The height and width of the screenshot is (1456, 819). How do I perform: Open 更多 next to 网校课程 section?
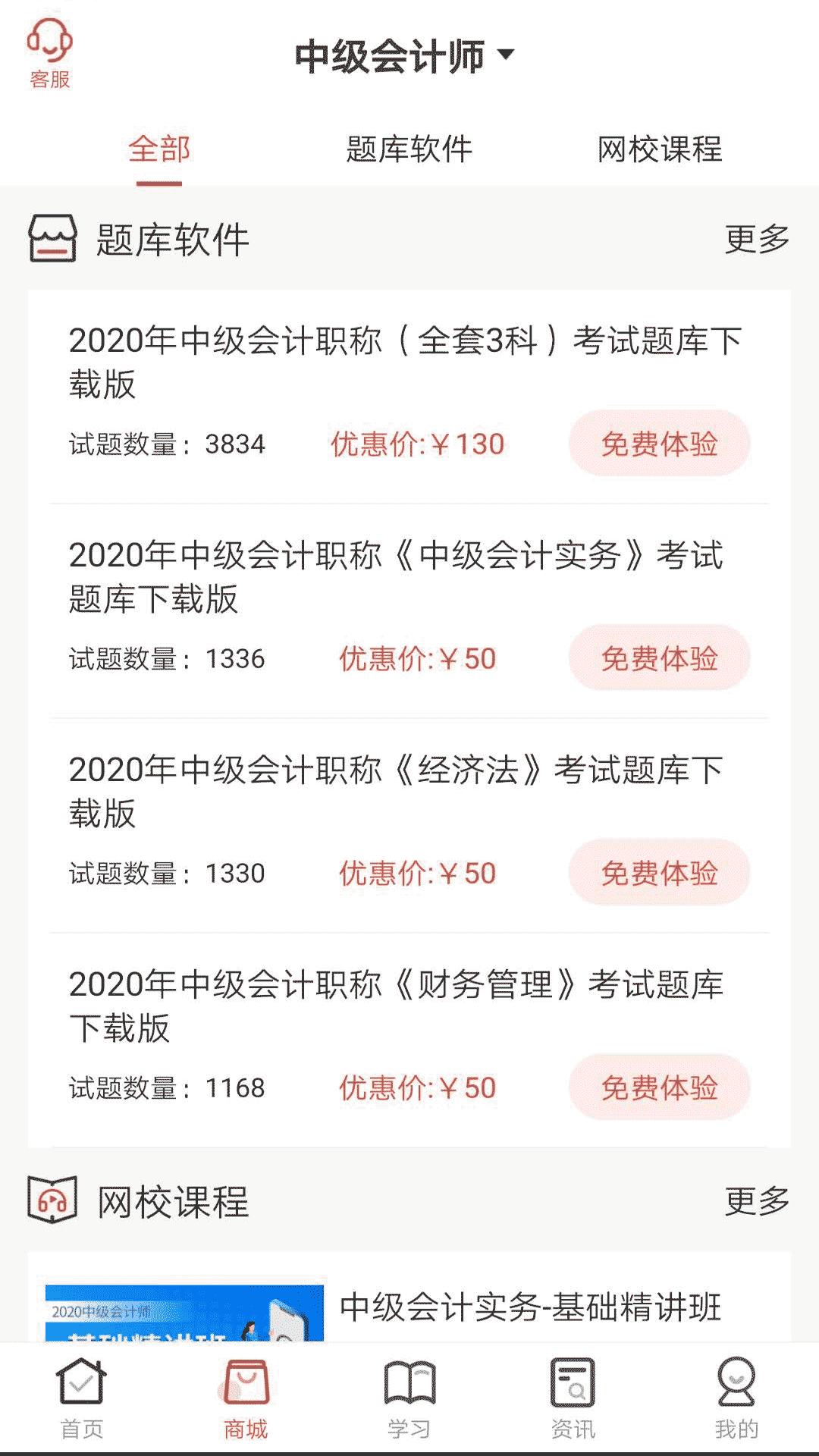pyautogui.click(x=757, y=1202)
